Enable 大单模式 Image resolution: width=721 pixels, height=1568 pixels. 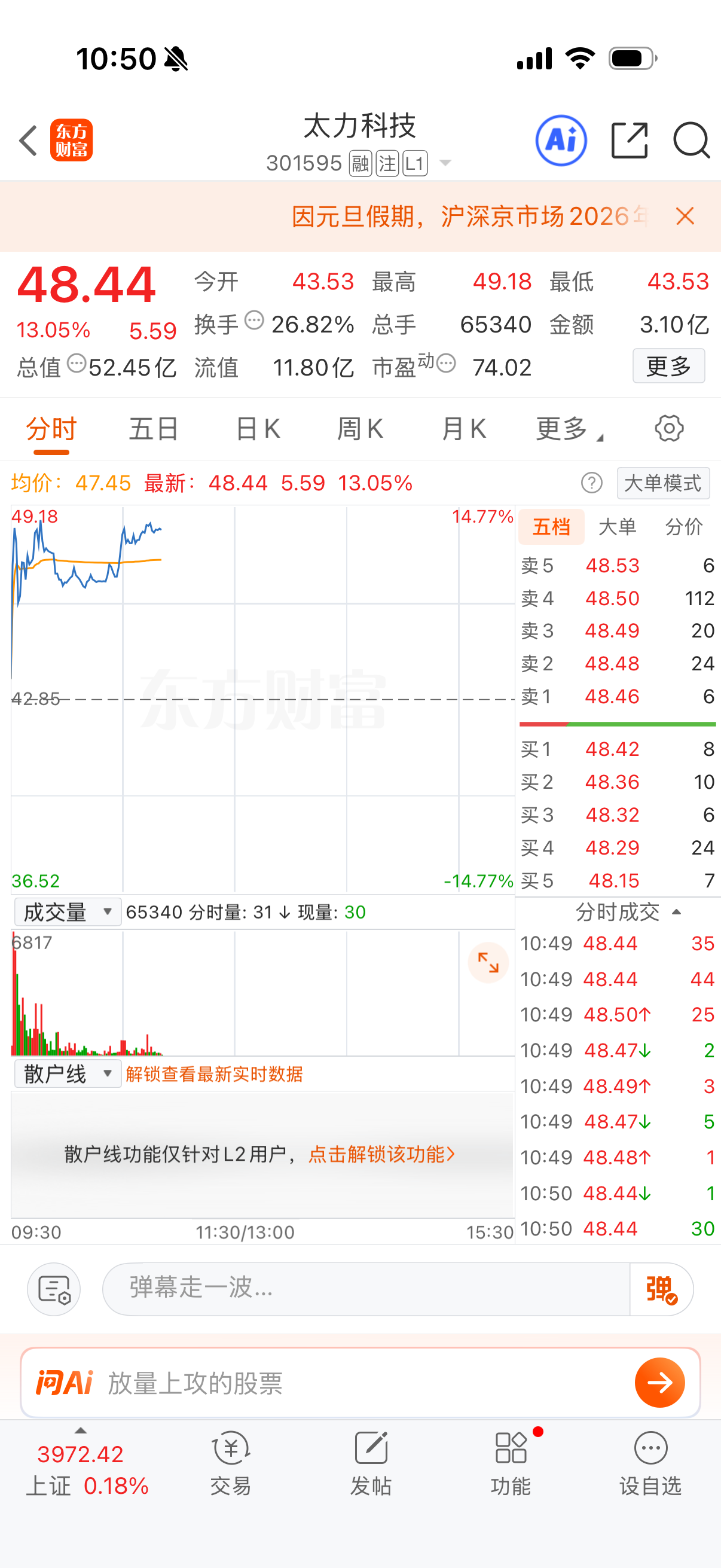pyautogui.click(x=662, y=483)
